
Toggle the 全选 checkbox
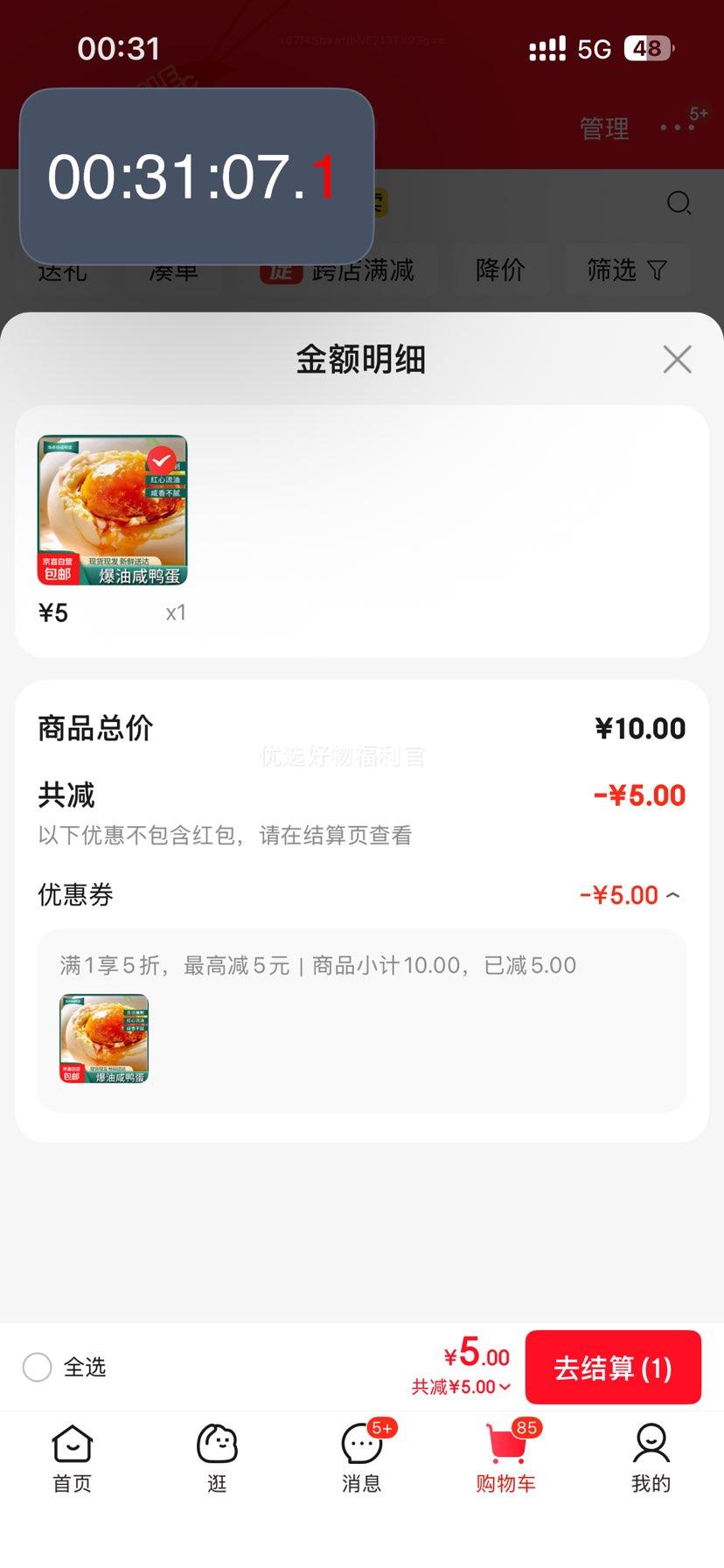pos(38,1367)
